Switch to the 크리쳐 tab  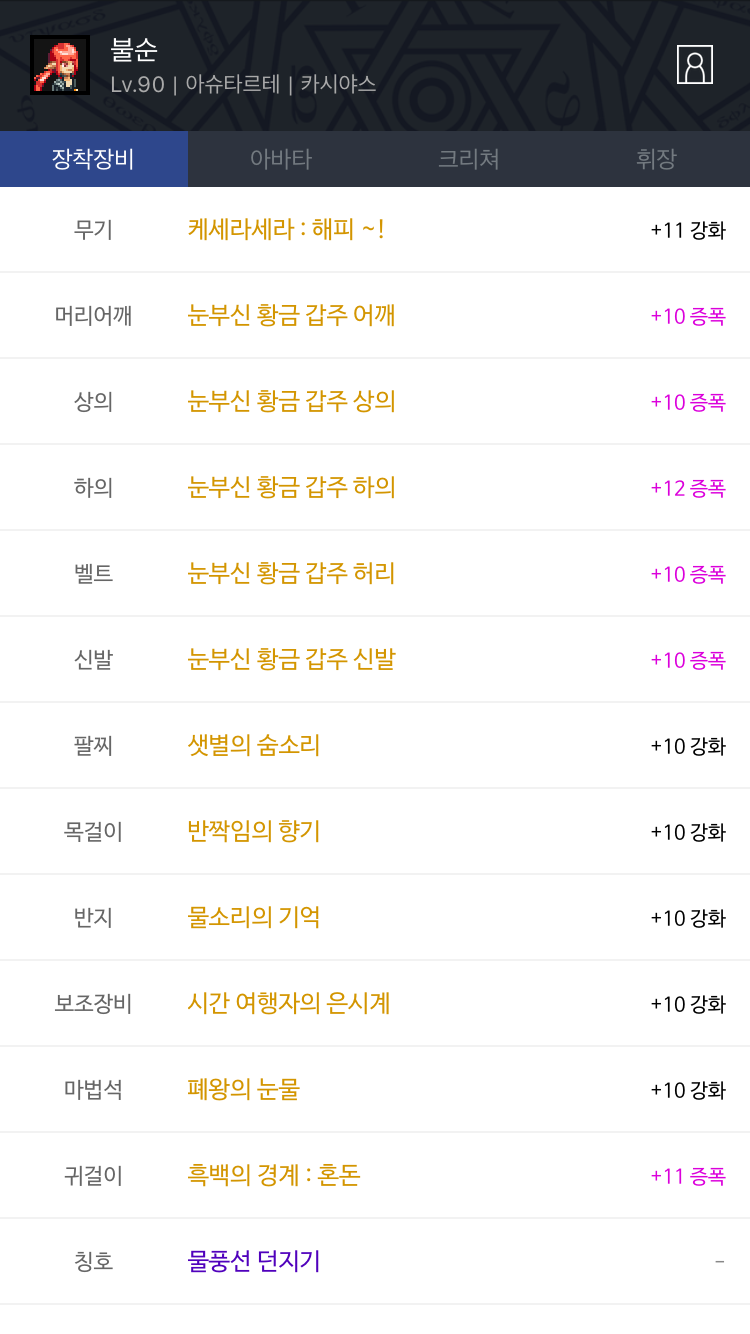468,159
